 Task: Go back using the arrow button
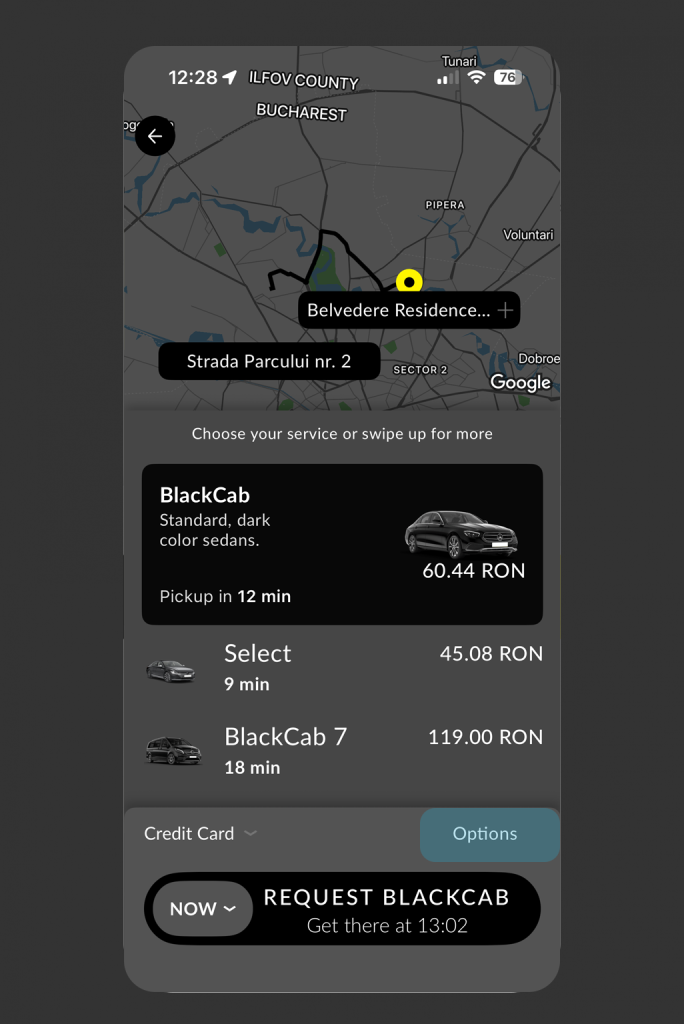[x=155, y=136]
